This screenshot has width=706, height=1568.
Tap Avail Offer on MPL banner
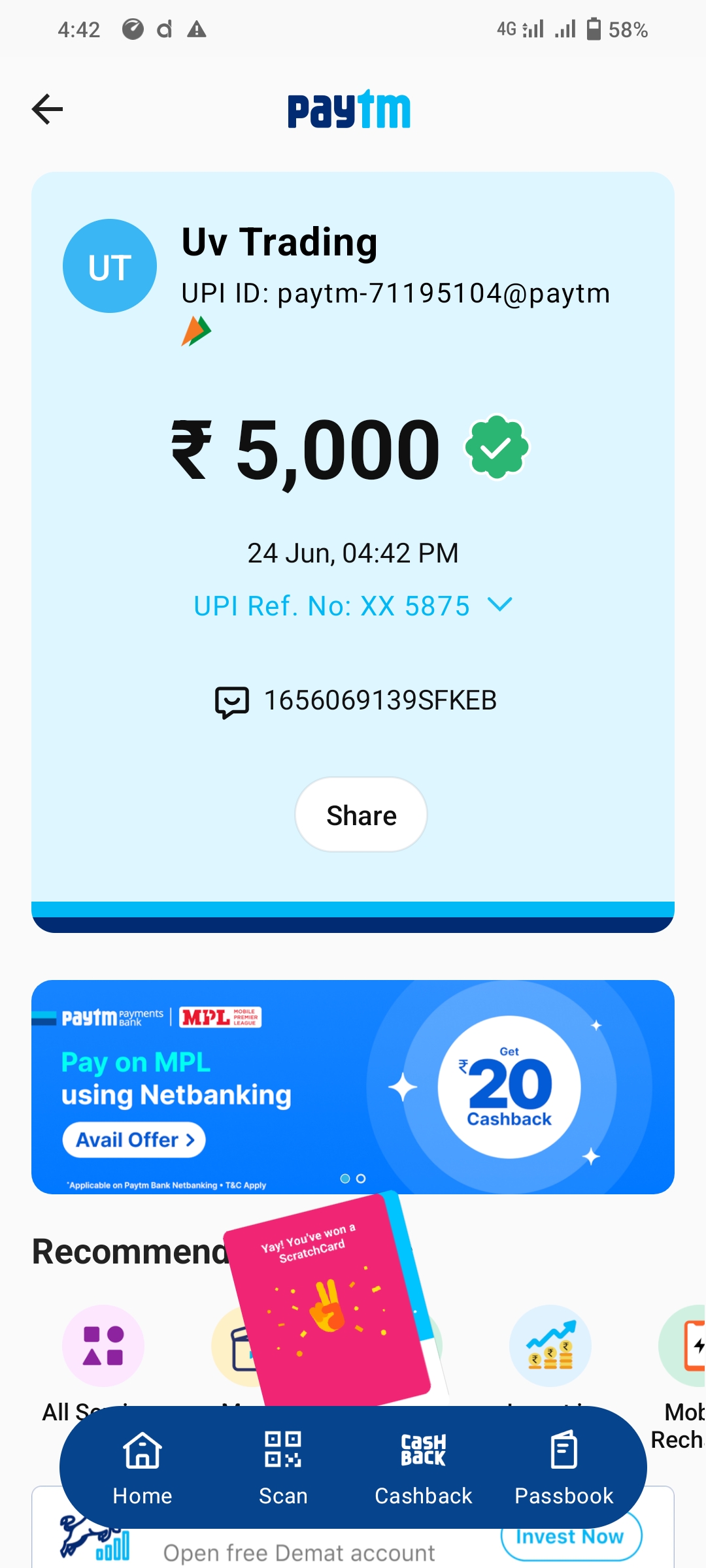coord(134,1140)
